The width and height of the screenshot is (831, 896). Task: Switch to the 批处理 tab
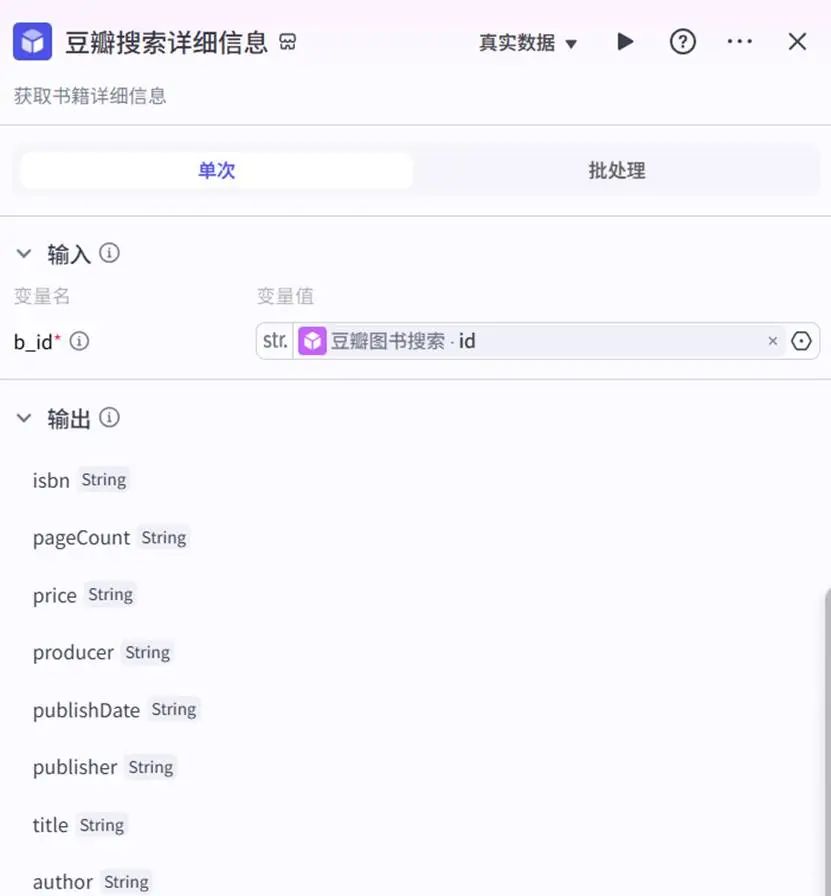[616, 171]
